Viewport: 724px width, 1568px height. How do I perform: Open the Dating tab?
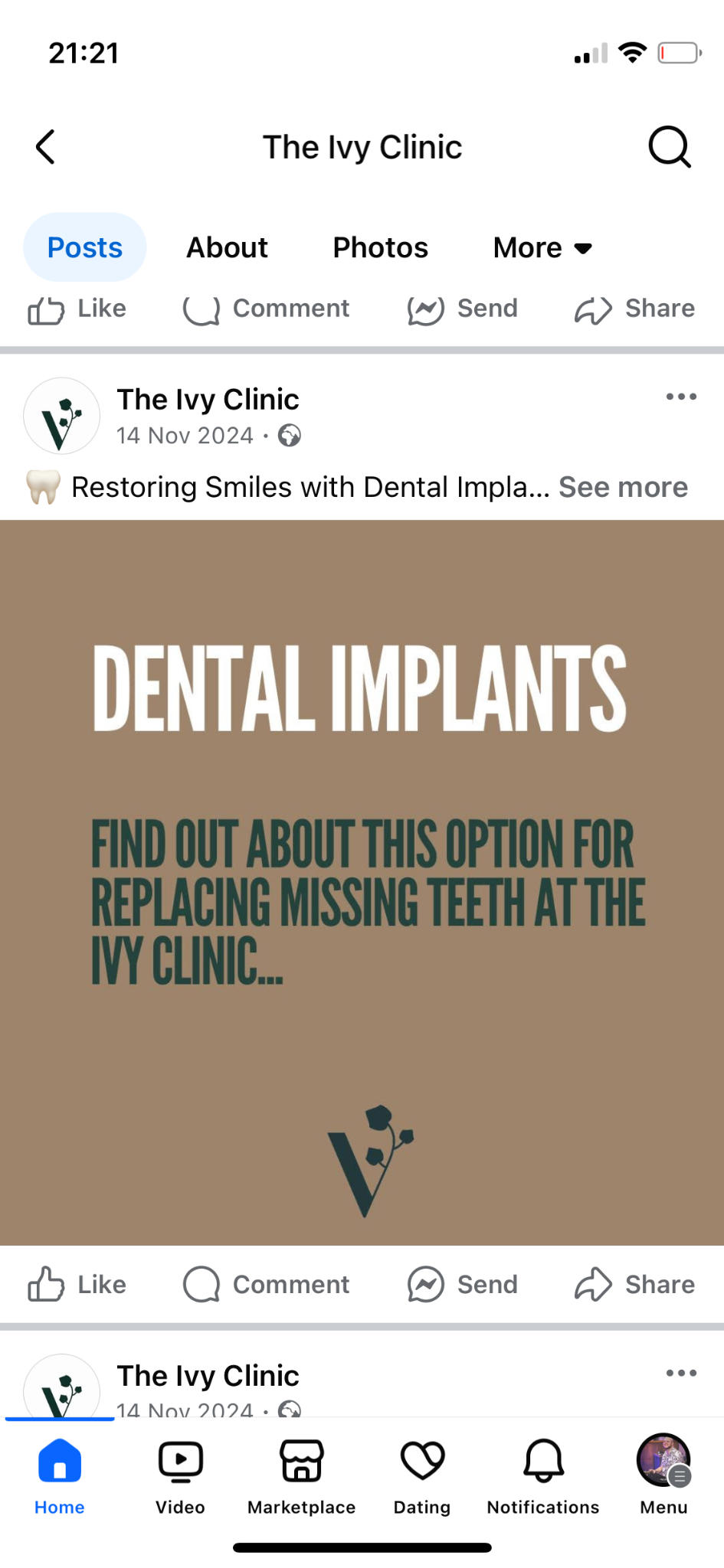pyautogui.click(x=422, y=1475)
